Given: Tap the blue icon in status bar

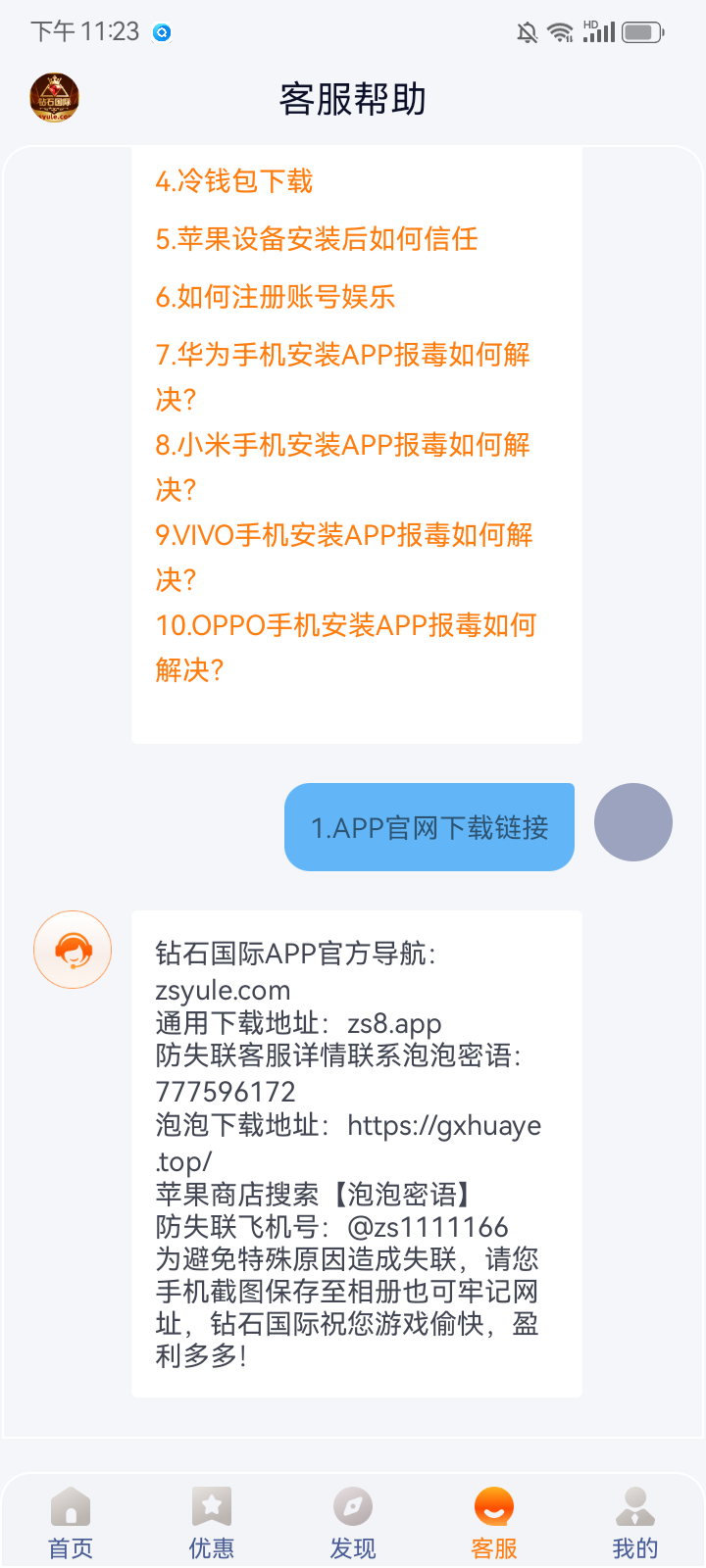Looking at the screenshot, I should pos(160,31).
